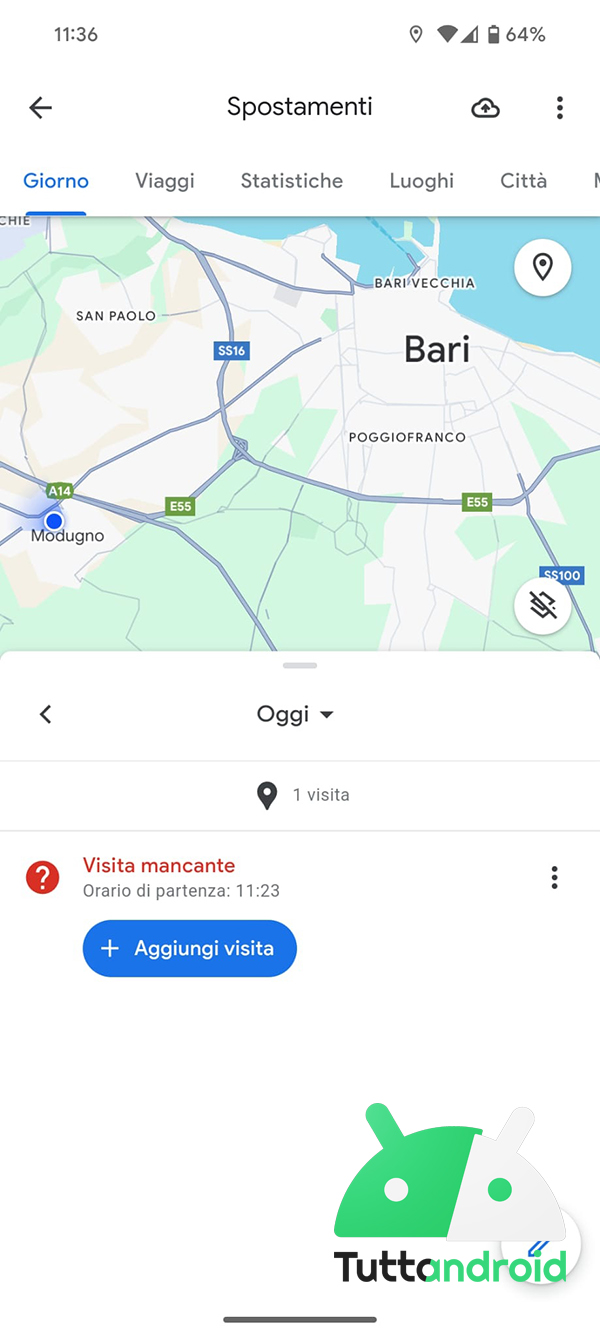
Task: Open the Luoghi tab
Action: [x=421, y=181]
